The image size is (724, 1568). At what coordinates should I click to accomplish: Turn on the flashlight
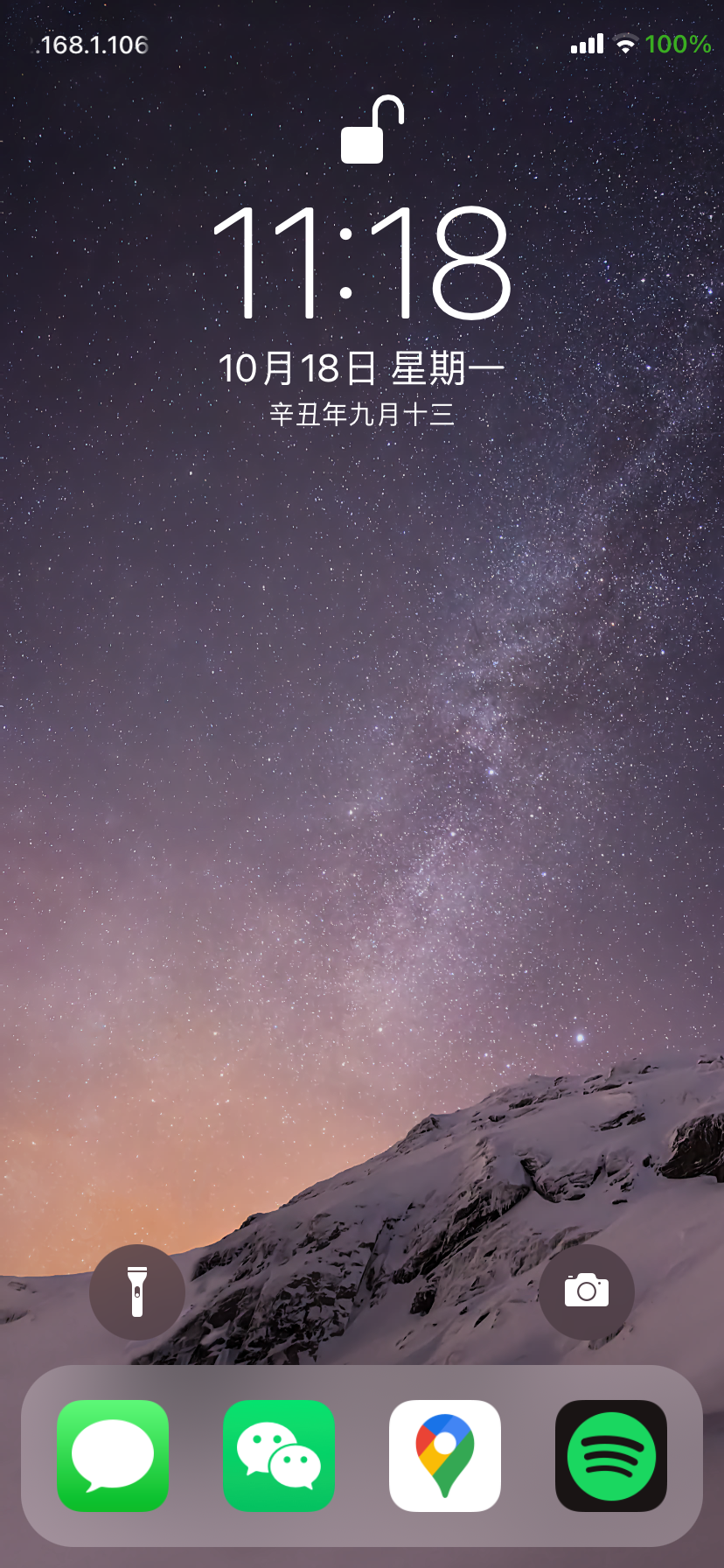click(x=137, y=1291)
